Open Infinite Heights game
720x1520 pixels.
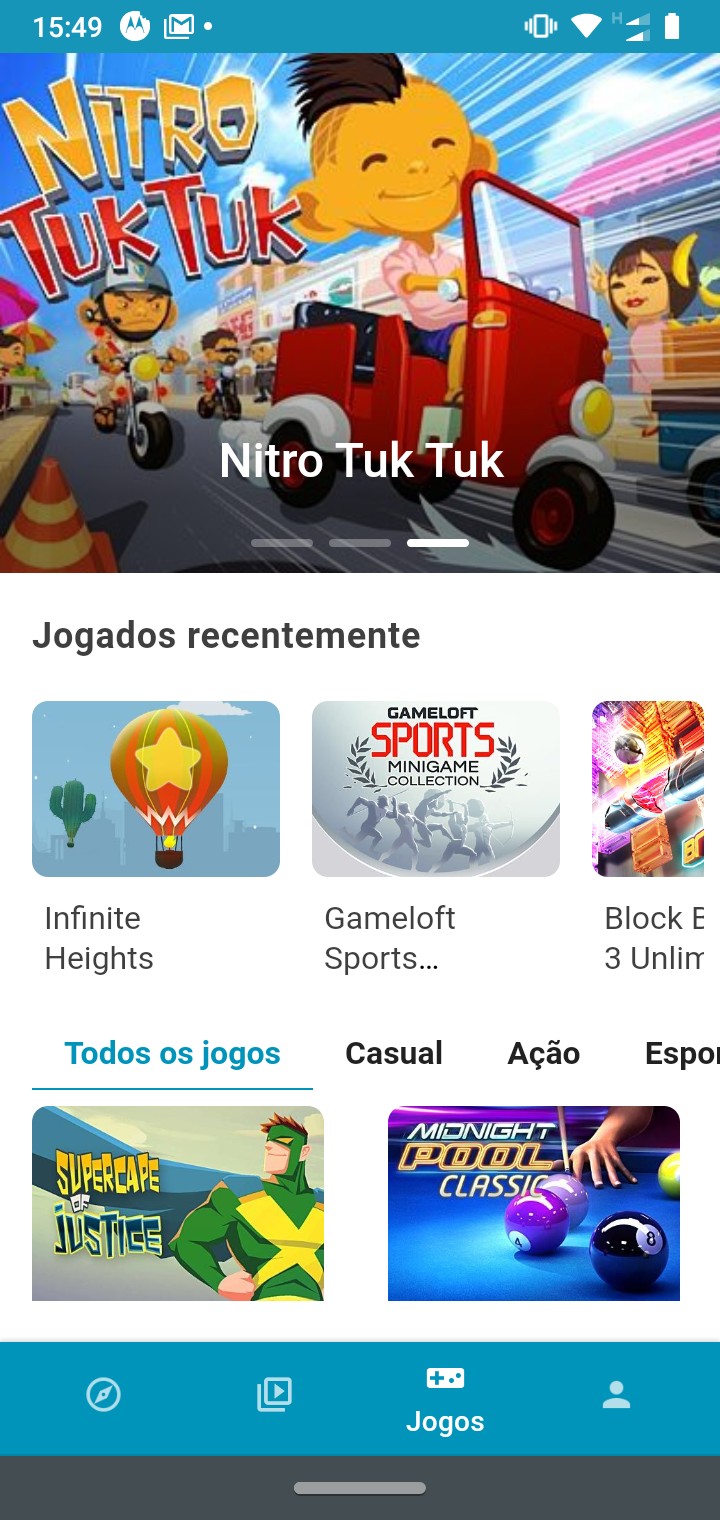click(x=156, y=789)
